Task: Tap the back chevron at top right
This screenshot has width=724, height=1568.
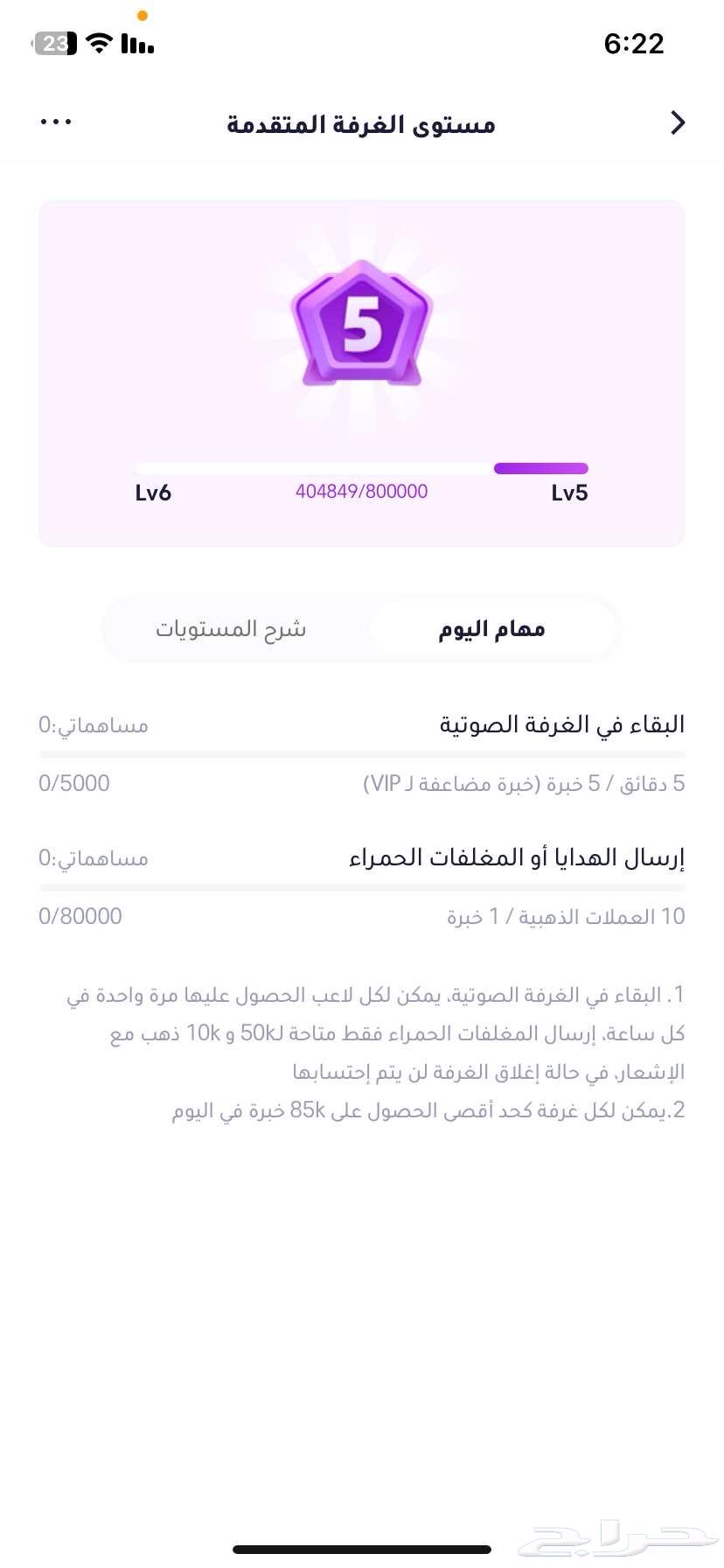Action: [678, 122]
